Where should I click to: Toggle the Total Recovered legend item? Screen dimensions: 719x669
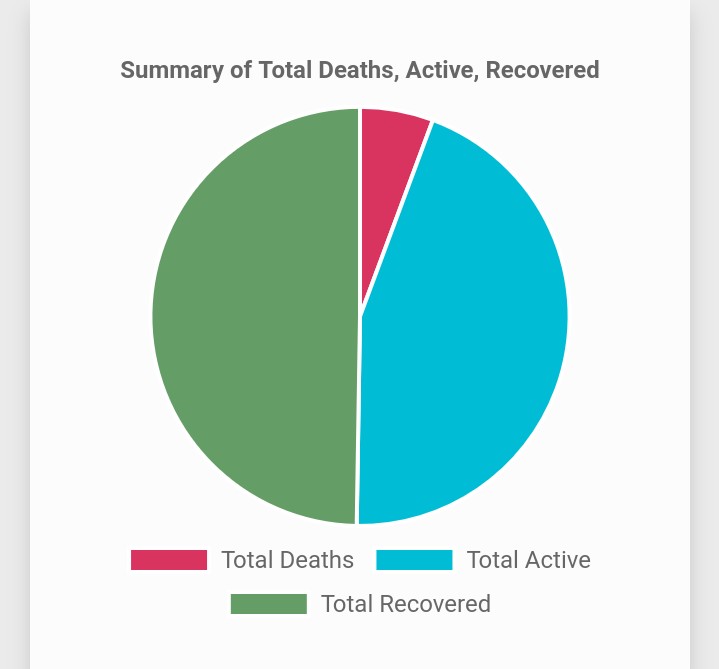pos(361,604)
